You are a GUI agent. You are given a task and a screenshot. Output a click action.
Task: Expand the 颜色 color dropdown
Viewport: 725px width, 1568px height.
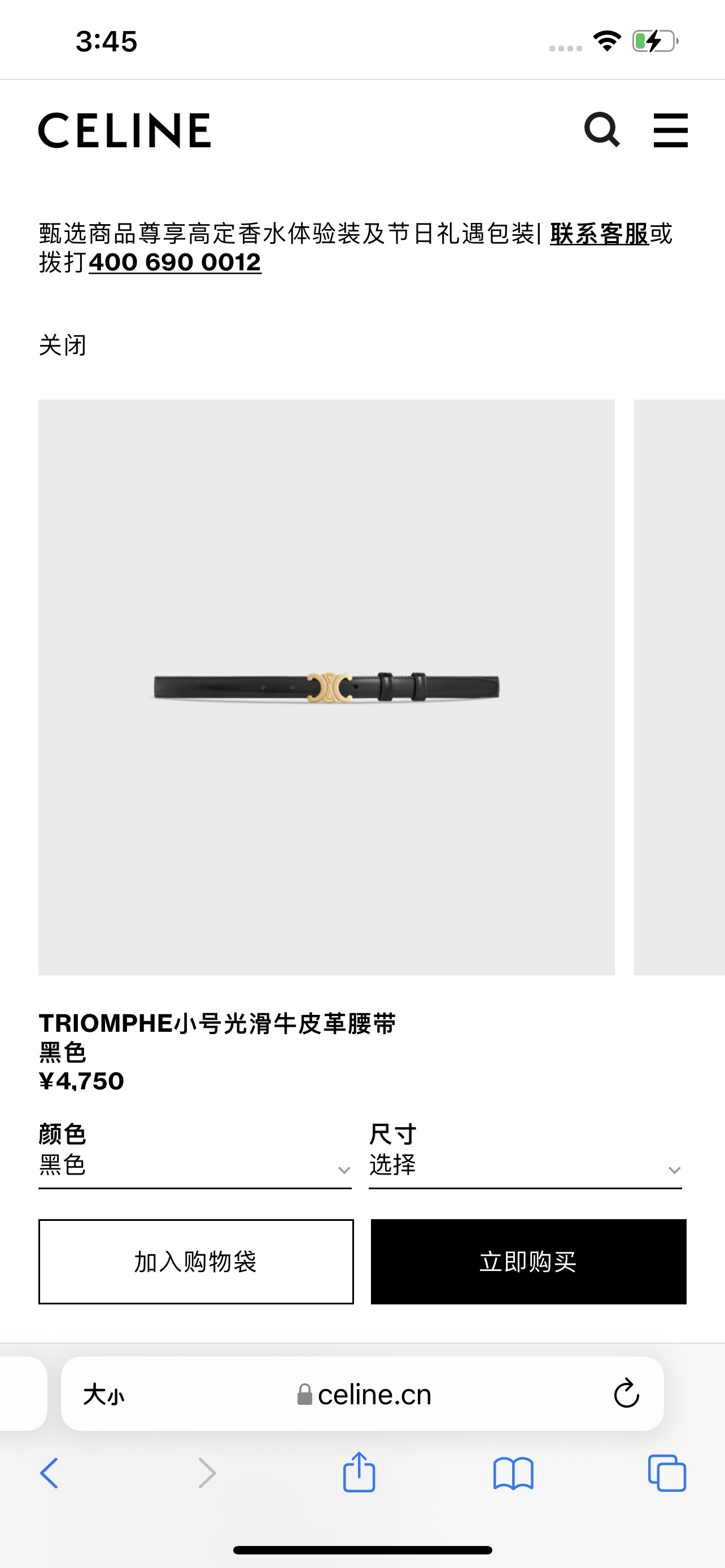(195, 1164)
